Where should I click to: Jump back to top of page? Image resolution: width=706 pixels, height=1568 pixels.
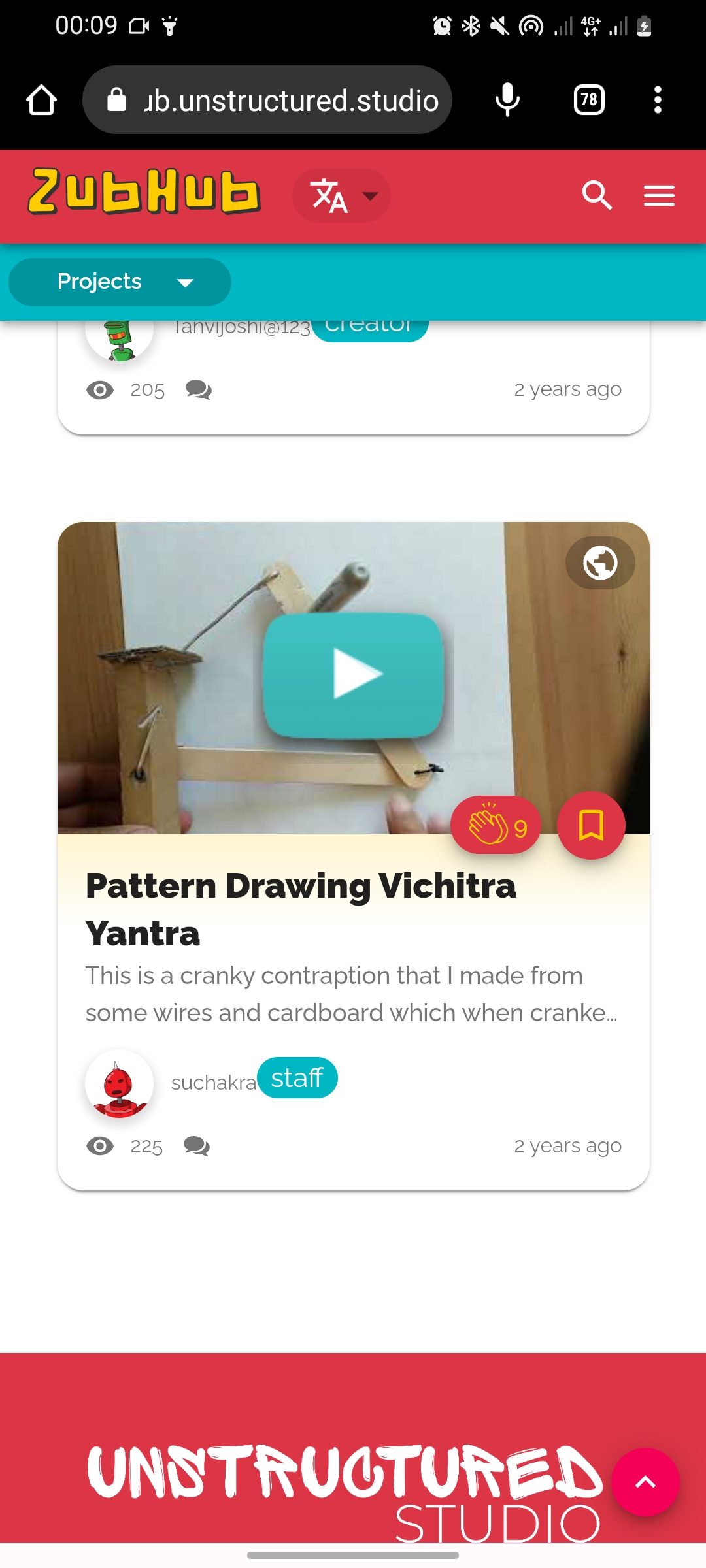(645, 1482)
